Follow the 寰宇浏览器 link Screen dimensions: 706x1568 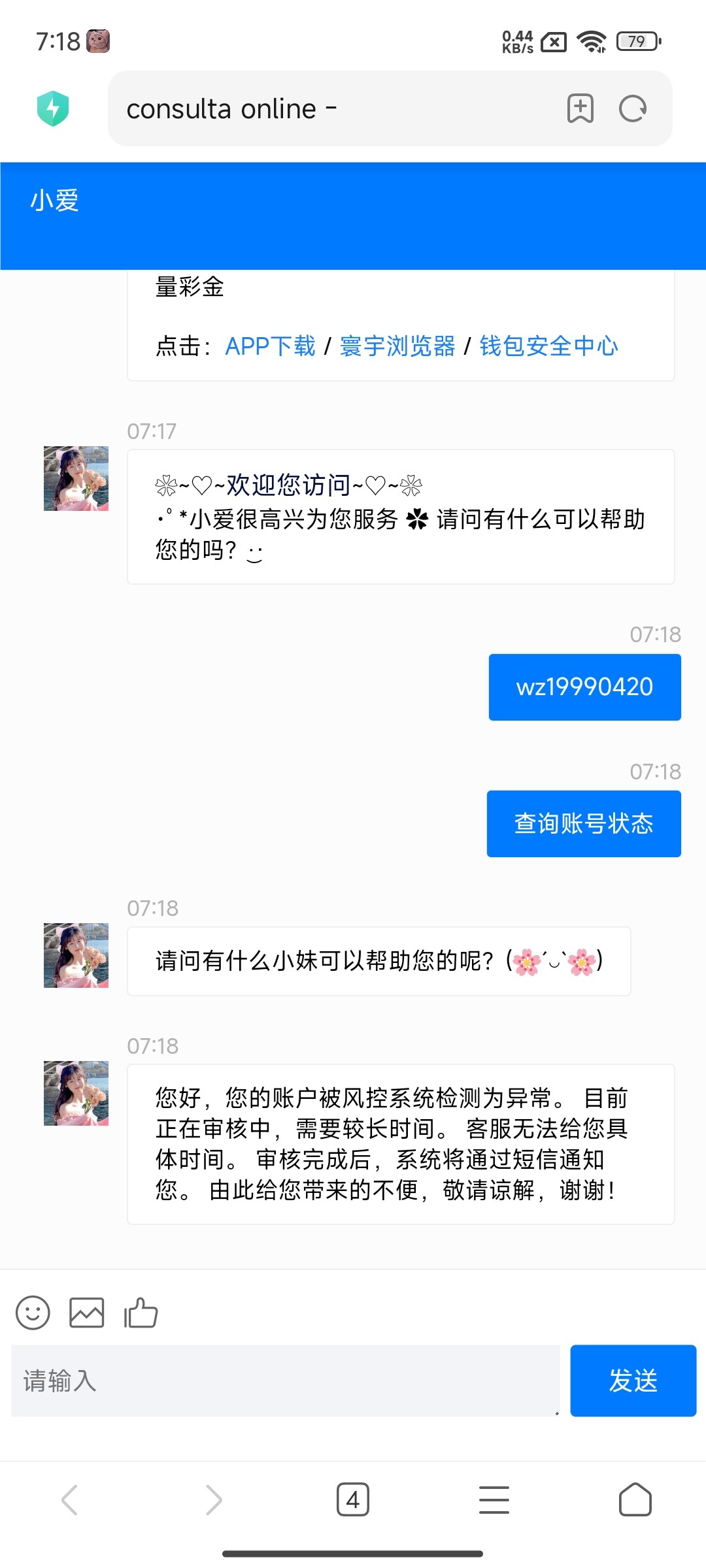click(397, 346)
